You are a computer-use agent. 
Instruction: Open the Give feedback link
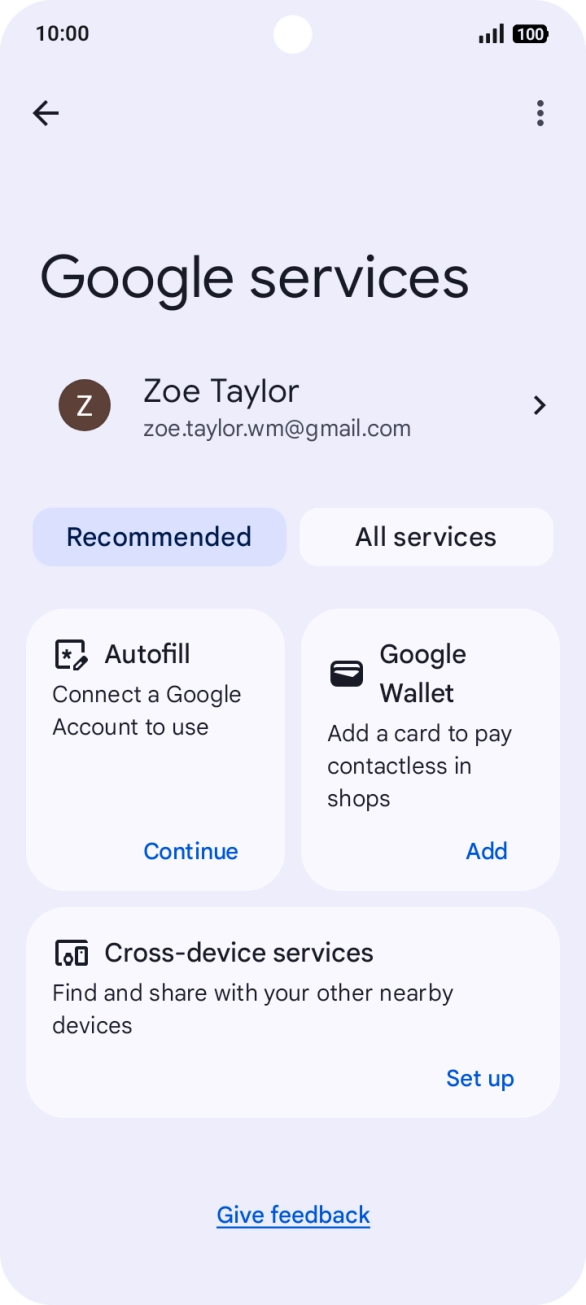point(293,1215)
